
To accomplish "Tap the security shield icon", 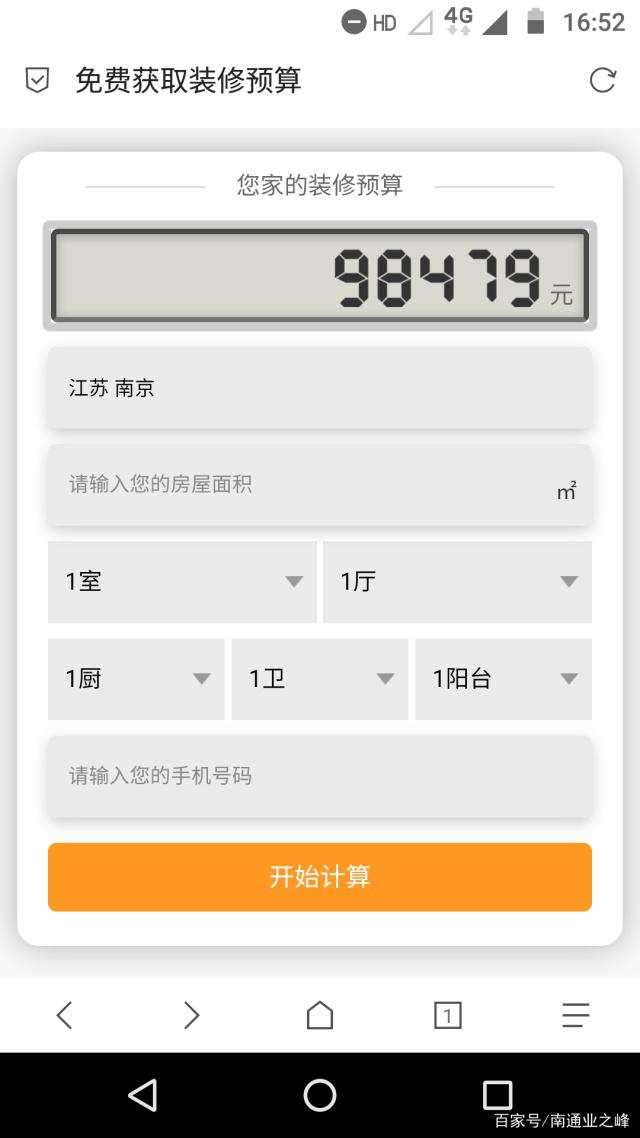I will [37, 81].
